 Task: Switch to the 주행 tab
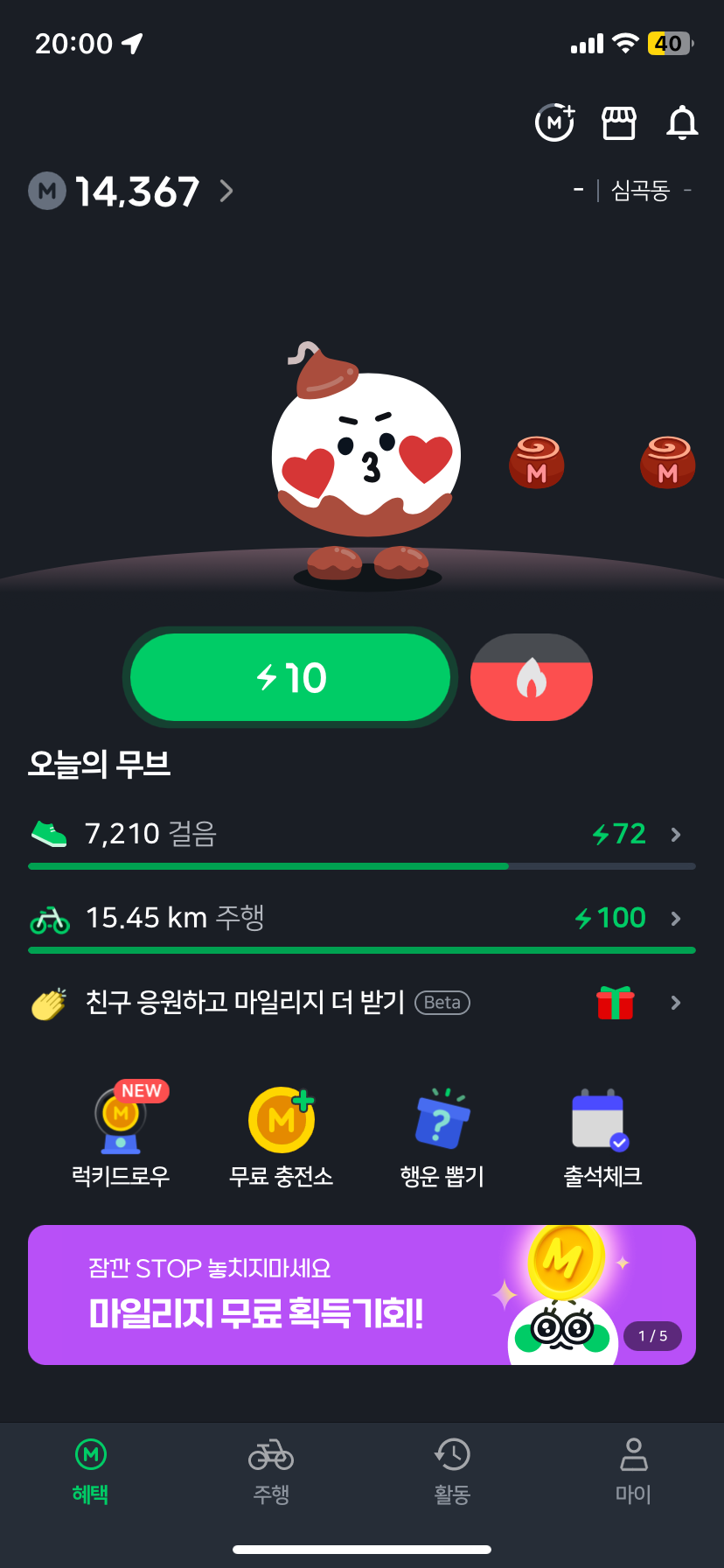tap(271, 1472)
